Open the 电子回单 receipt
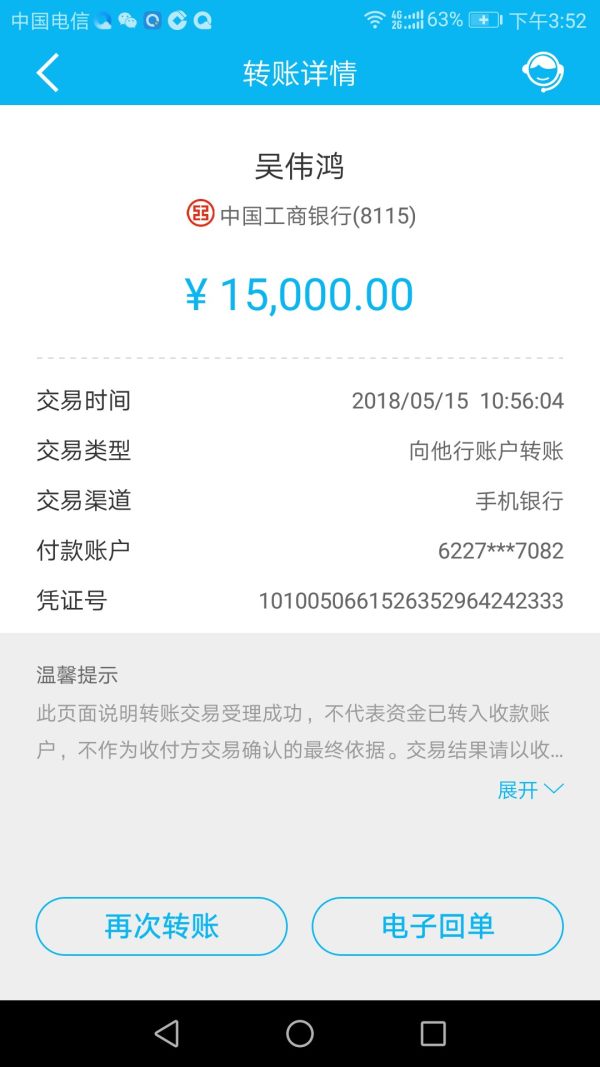Image resolution: width=600 pixels, height=1067 pixels. pos(438,926)
